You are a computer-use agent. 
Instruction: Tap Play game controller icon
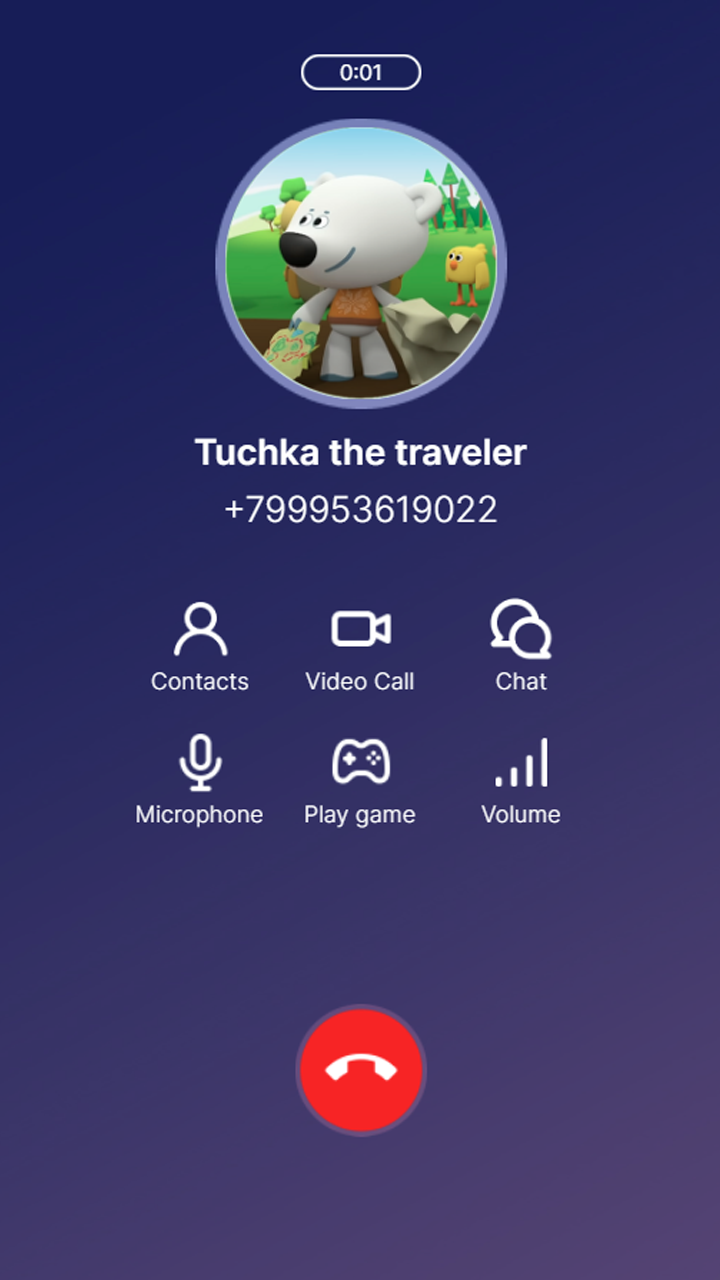coord(360,763)
